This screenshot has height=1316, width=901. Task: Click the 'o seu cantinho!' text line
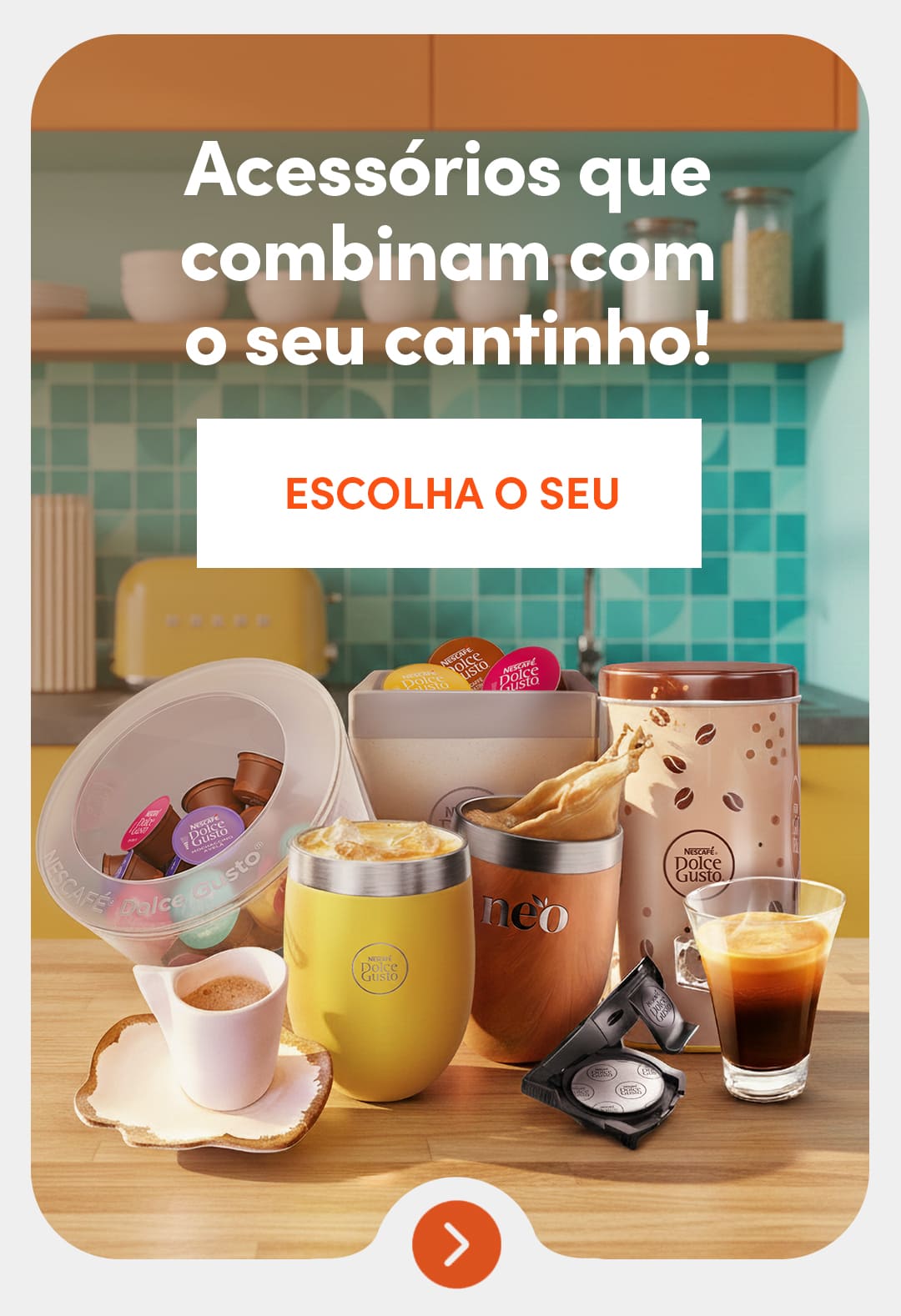point(450,342)
